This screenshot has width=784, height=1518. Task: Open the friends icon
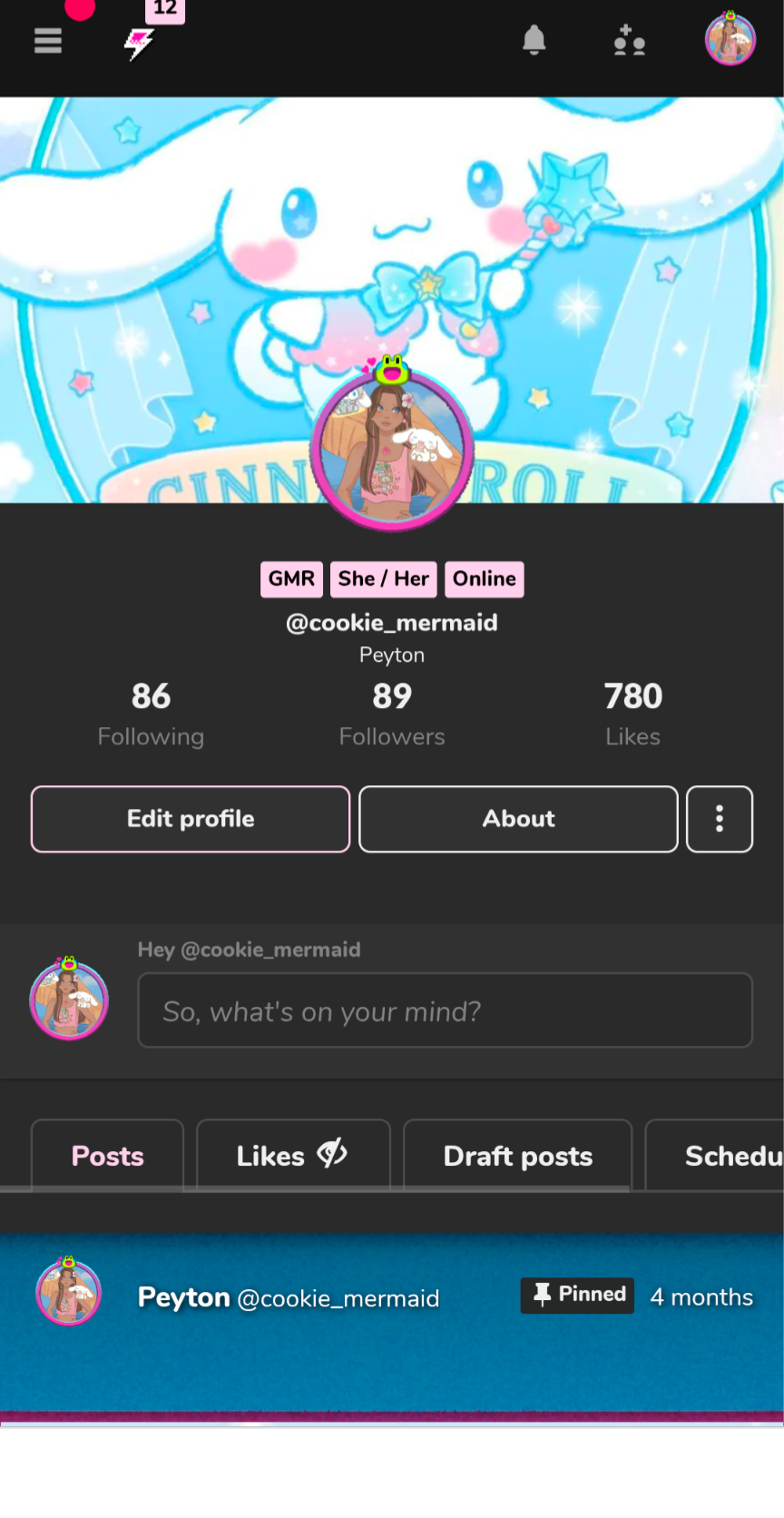(x=629, y=42)
